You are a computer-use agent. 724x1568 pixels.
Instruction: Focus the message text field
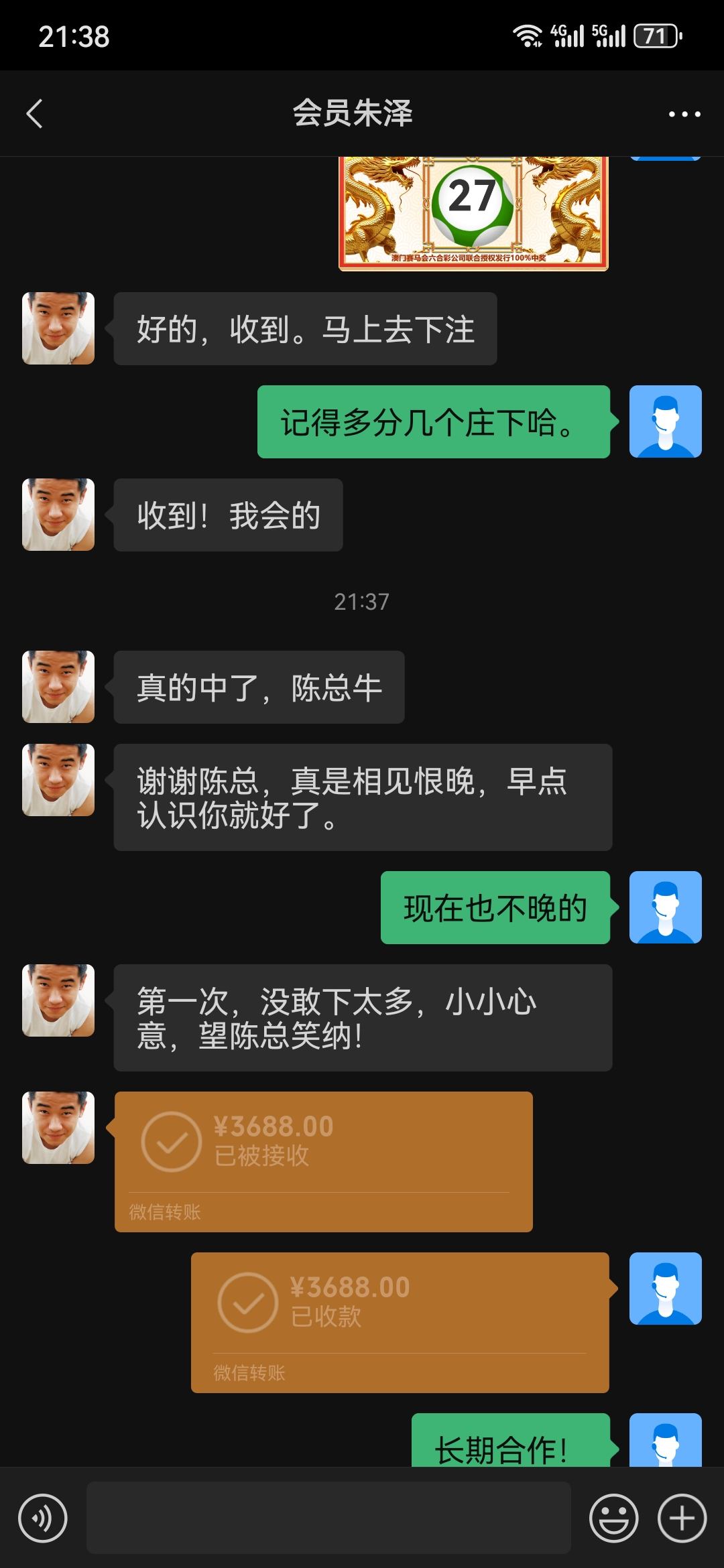328,1518
